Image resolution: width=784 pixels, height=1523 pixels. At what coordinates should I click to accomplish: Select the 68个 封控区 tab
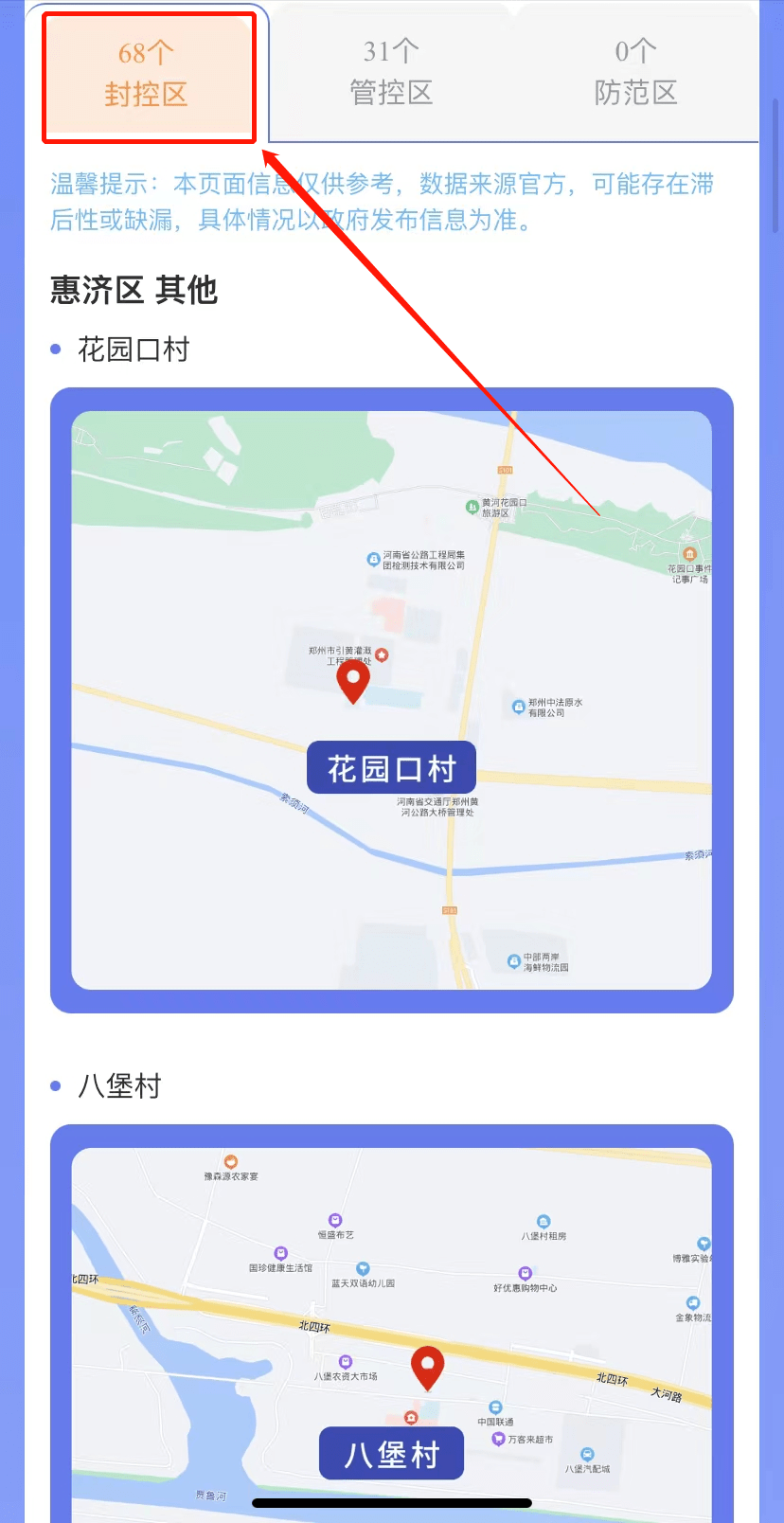pos(147,74)
